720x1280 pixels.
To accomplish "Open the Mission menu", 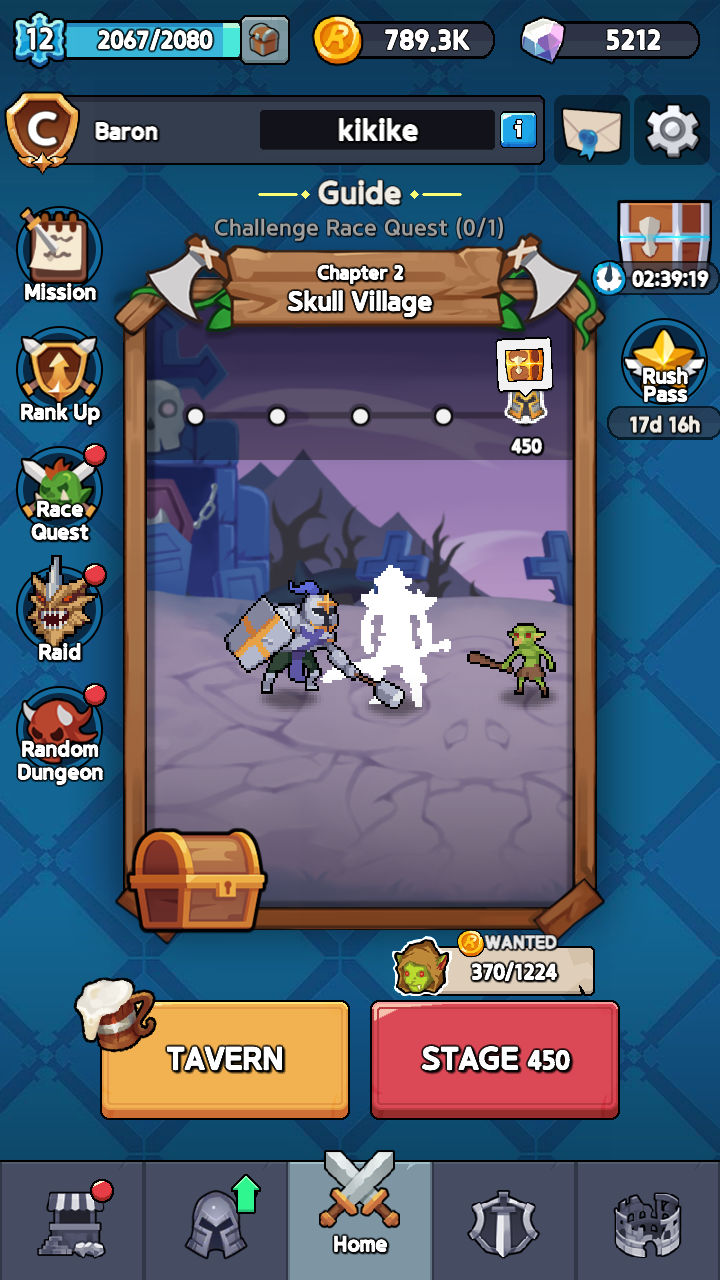I will 60,256.
